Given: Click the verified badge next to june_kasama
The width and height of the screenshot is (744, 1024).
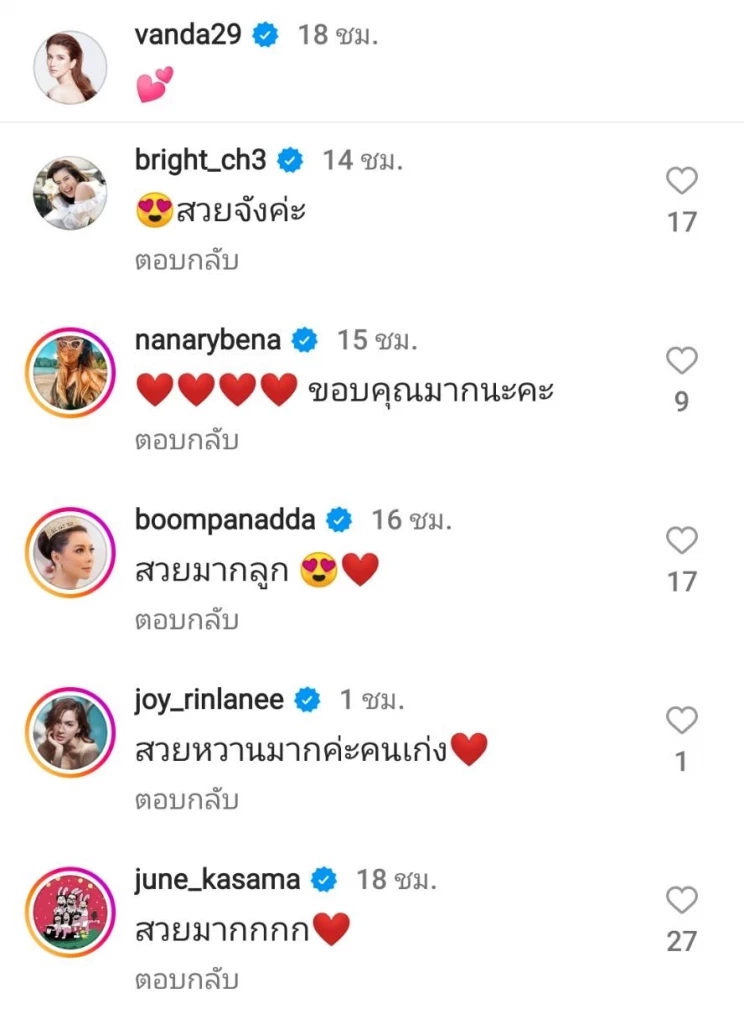Looking at the screenshot, I should tap(323, 878).
